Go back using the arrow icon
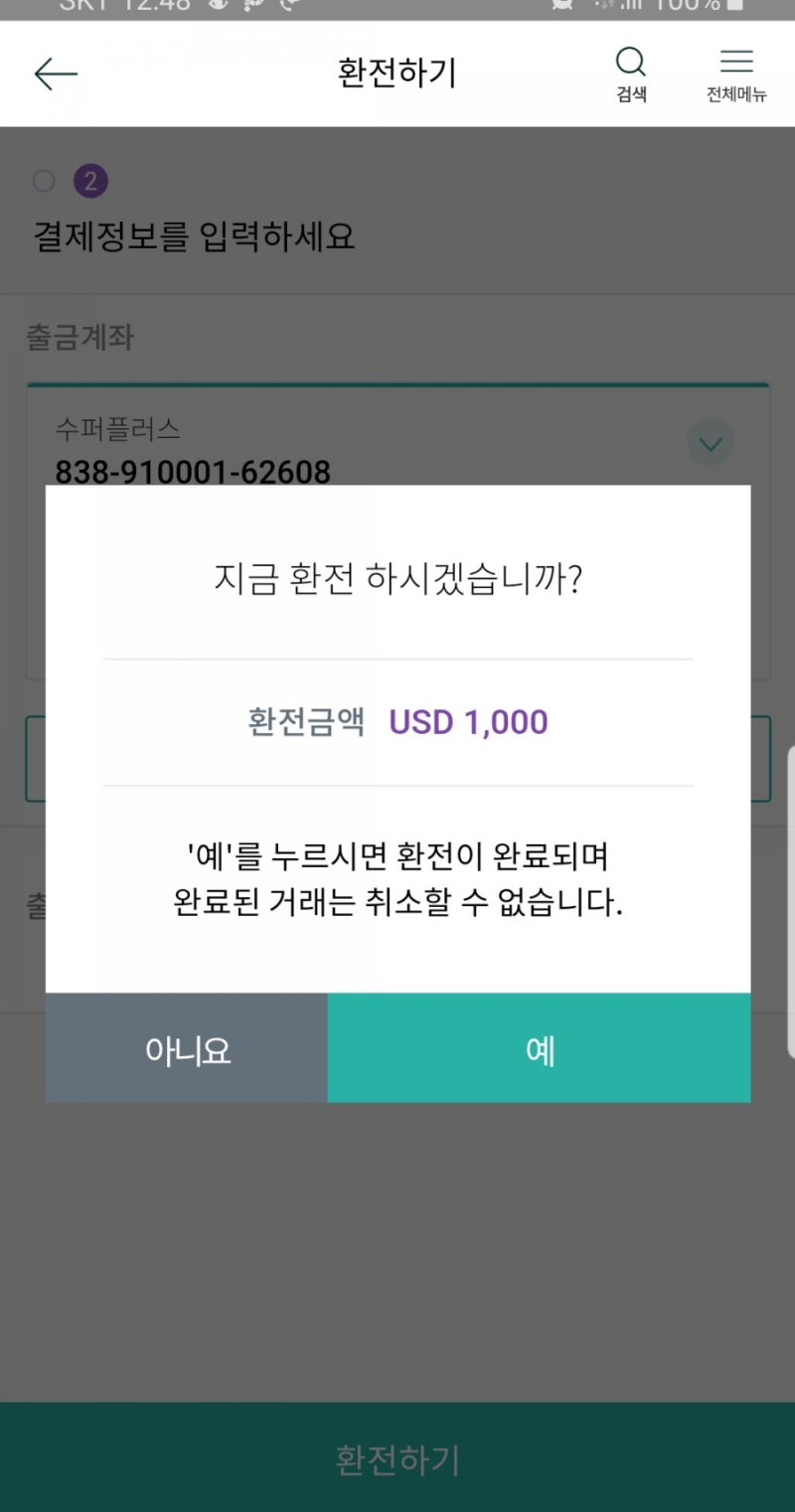Viewport: 795px width, 1512px height. 56,74
